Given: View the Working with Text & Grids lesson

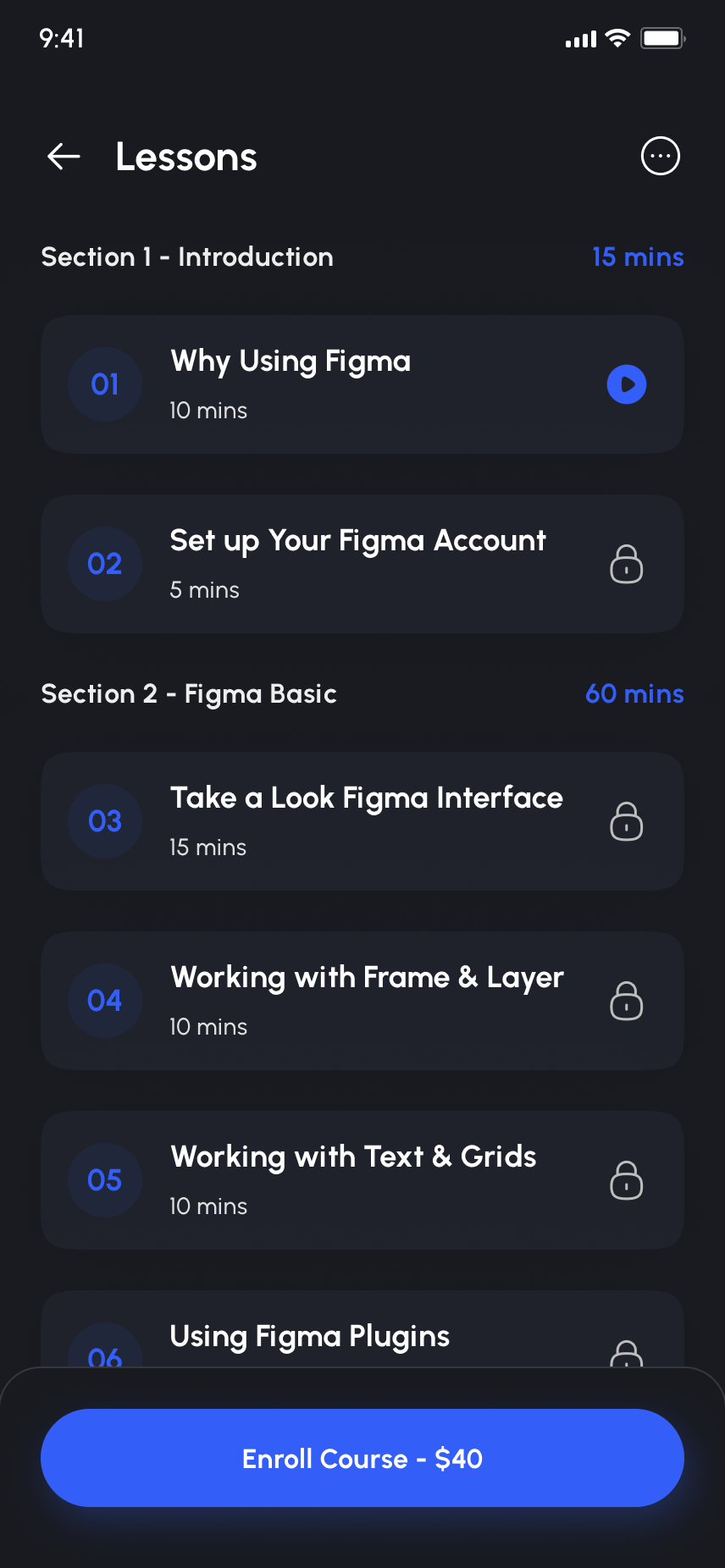Looking at the screenshot, I should tap(362, 1180).
